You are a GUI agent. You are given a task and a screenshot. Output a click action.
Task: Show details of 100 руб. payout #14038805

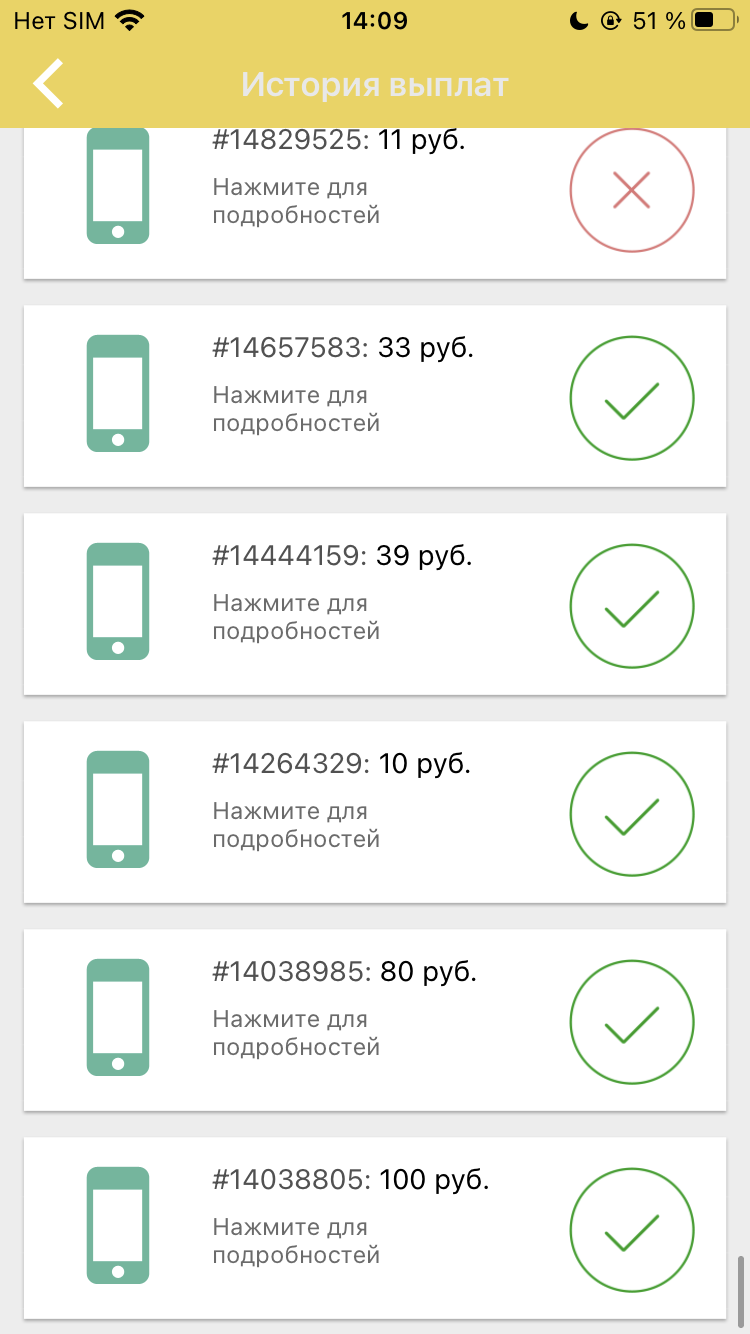[375, 1228]
